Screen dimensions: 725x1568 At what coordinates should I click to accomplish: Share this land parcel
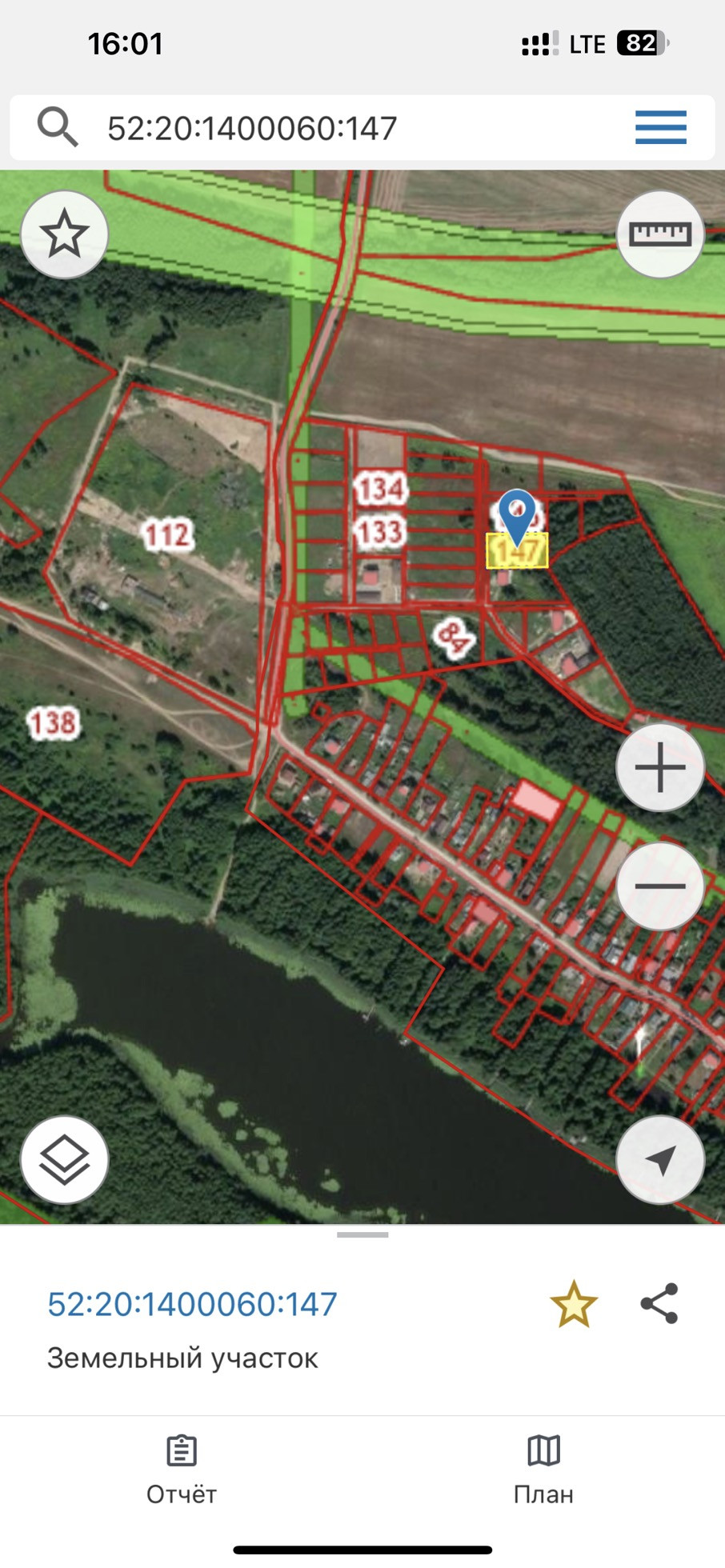(x=659, y=1304)
